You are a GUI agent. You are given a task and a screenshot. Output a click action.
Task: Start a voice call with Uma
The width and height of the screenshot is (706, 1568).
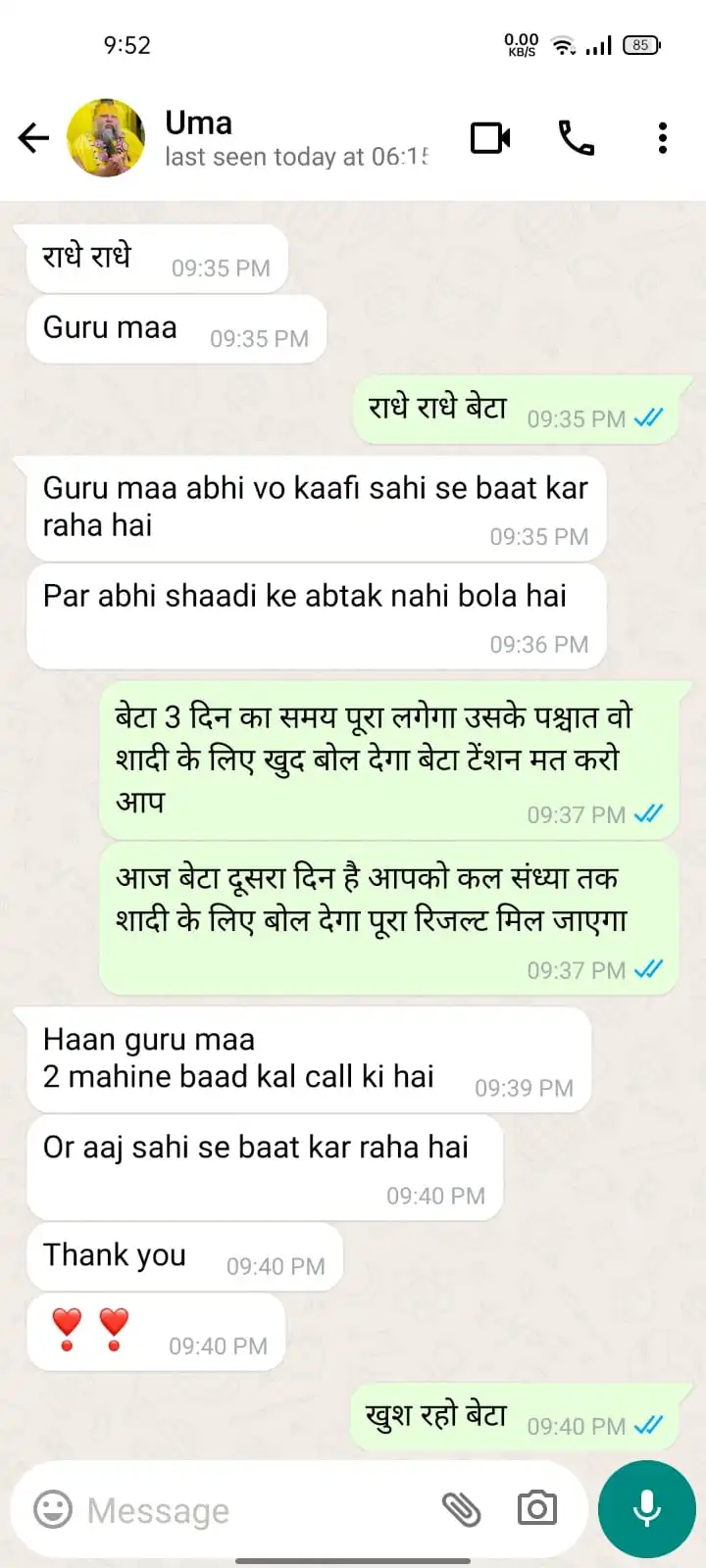point(577,138)
